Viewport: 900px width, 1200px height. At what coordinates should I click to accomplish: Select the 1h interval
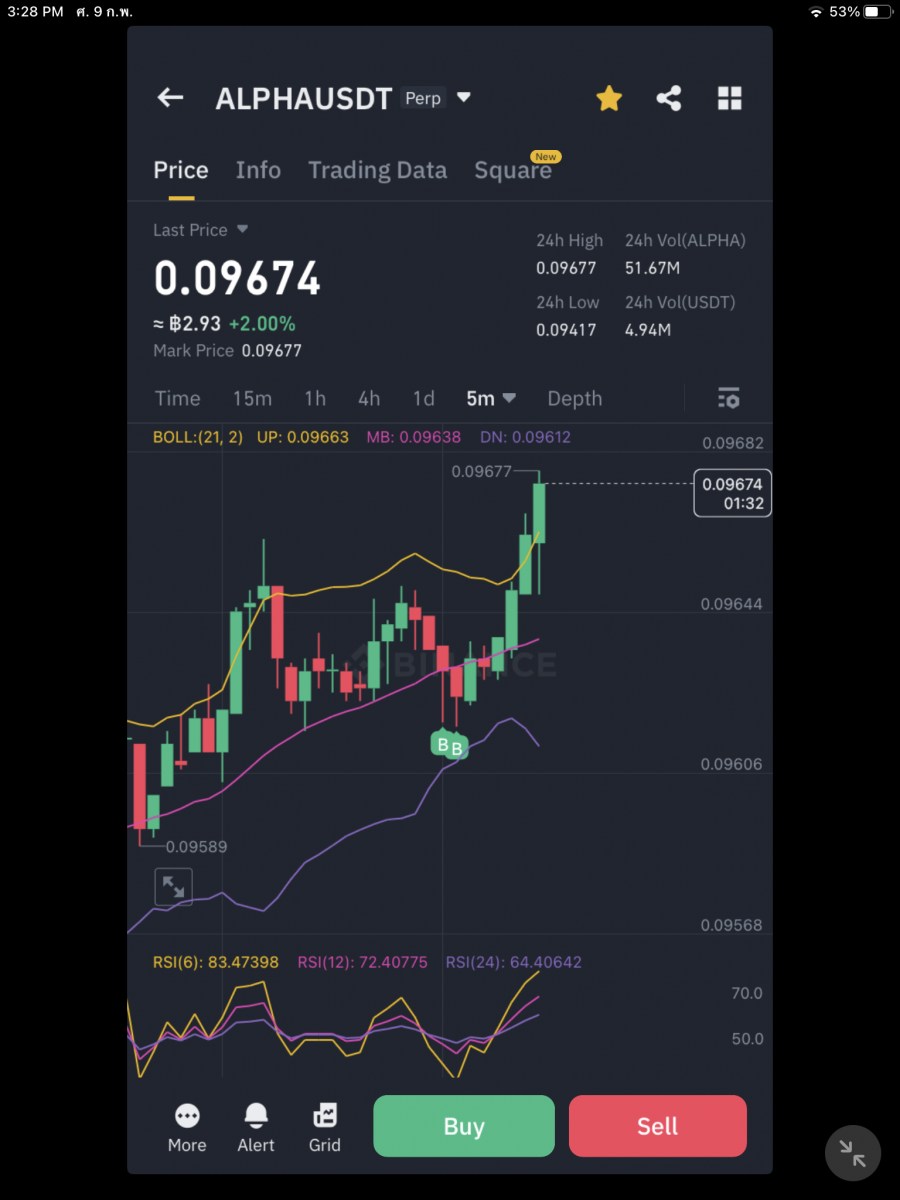coord(315,398)
